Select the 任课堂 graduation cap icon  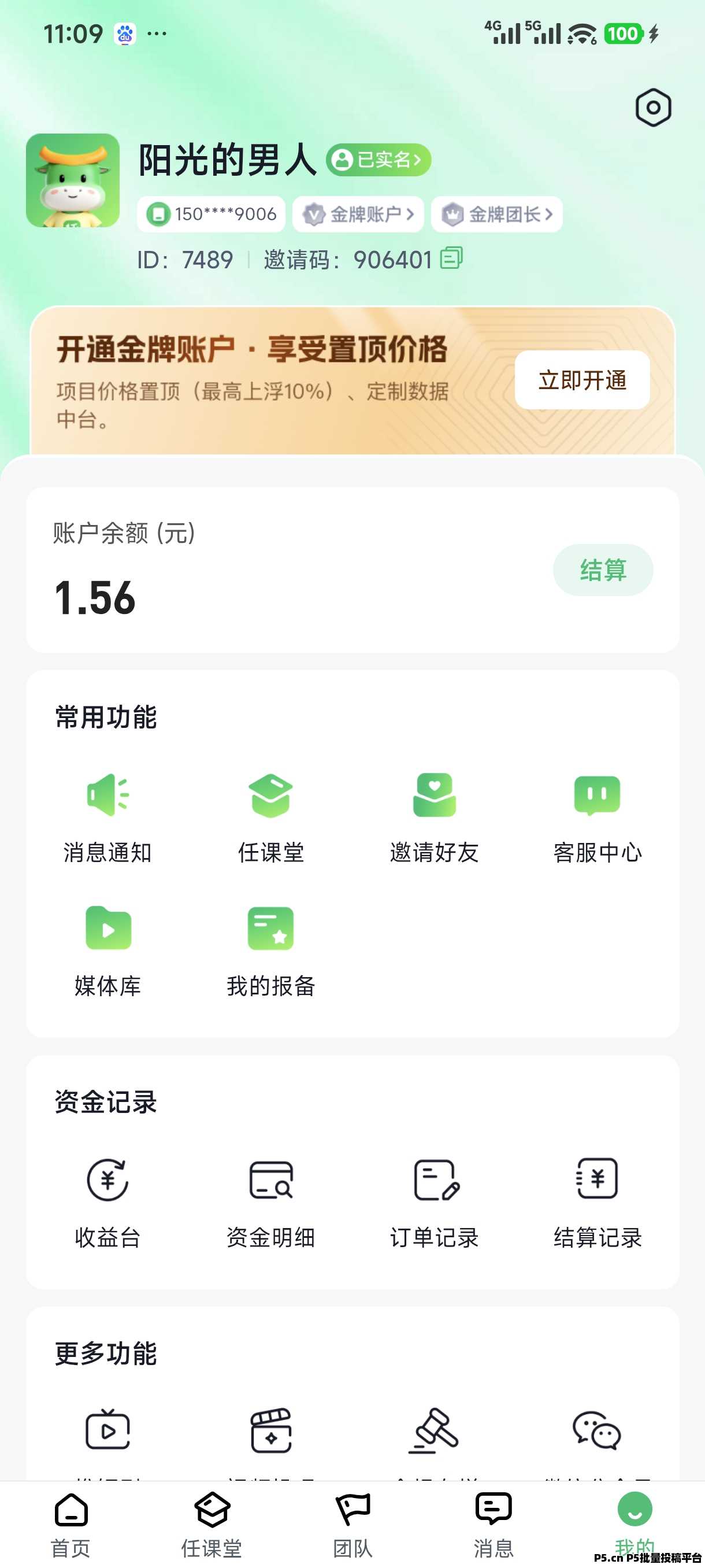pos(270,795)
